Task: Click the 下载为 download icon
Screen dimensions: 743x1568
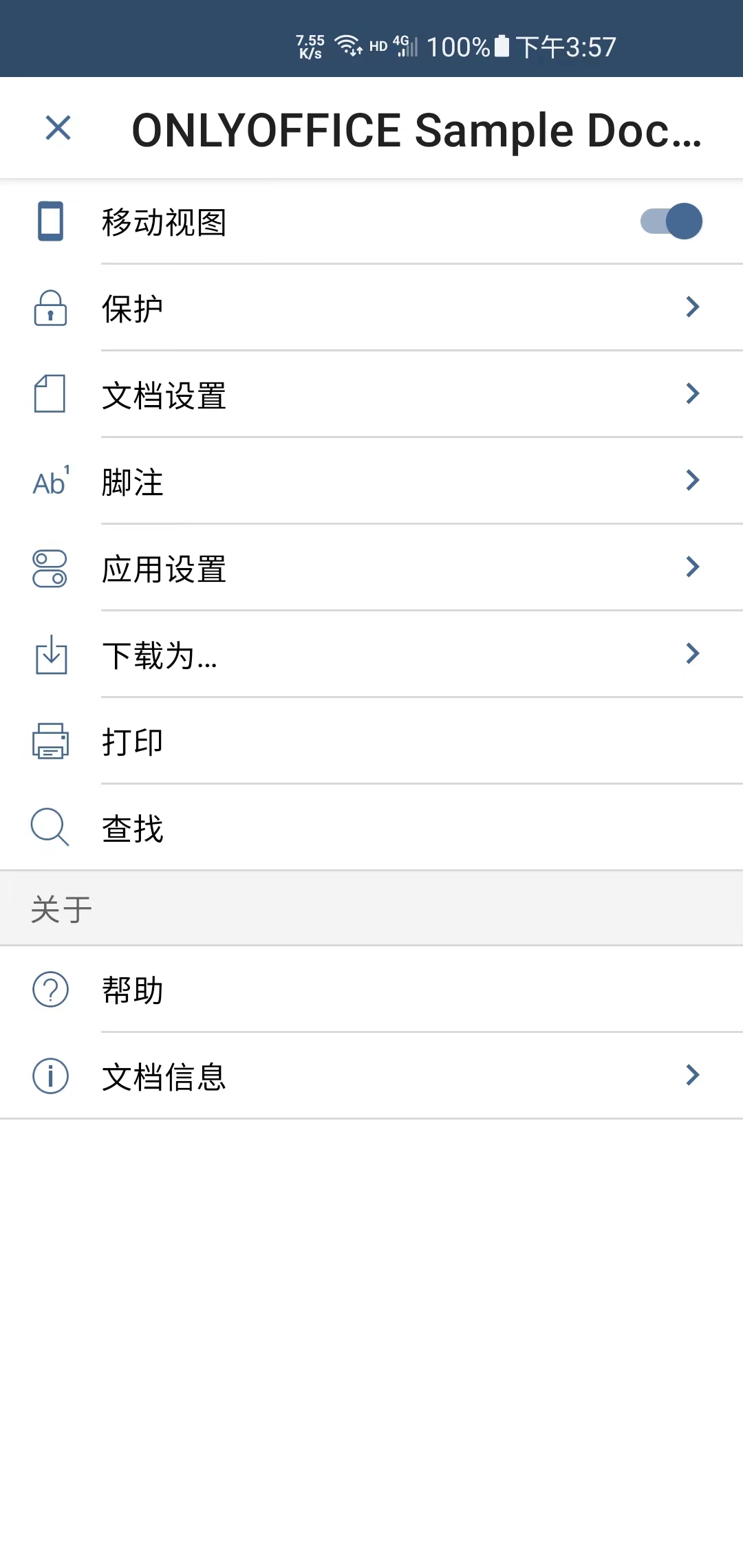Action: 50,655
